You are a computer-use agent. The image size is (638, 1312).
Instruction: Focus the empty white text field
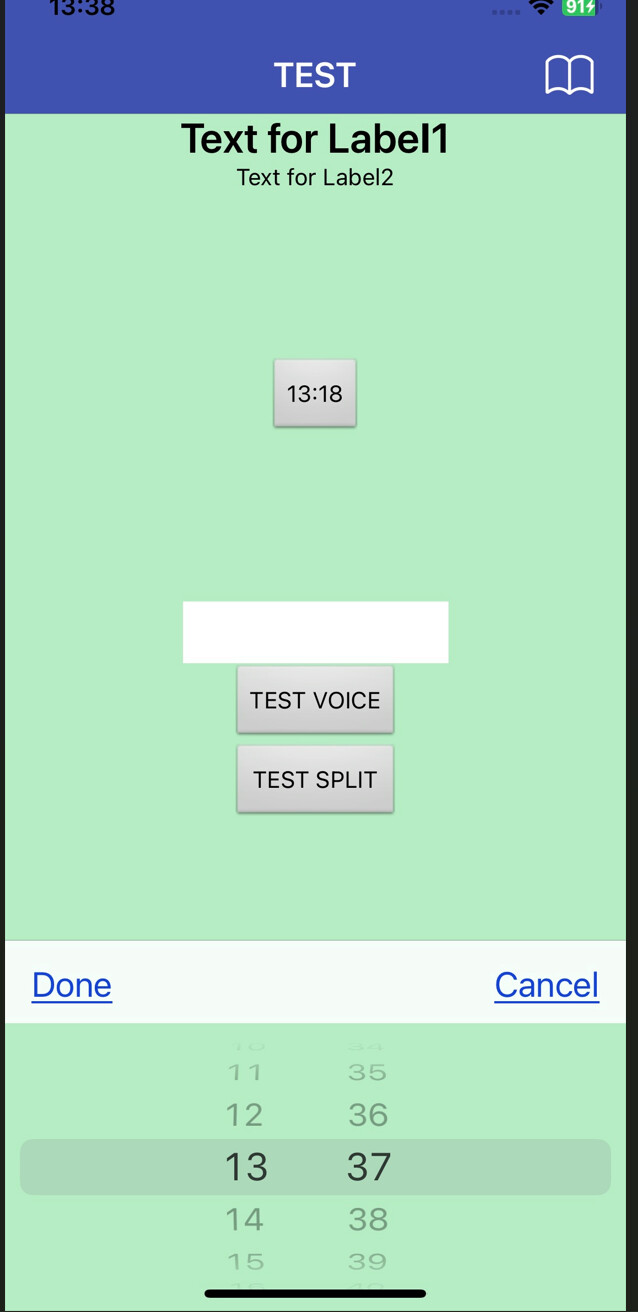click(x=315, y=631)
